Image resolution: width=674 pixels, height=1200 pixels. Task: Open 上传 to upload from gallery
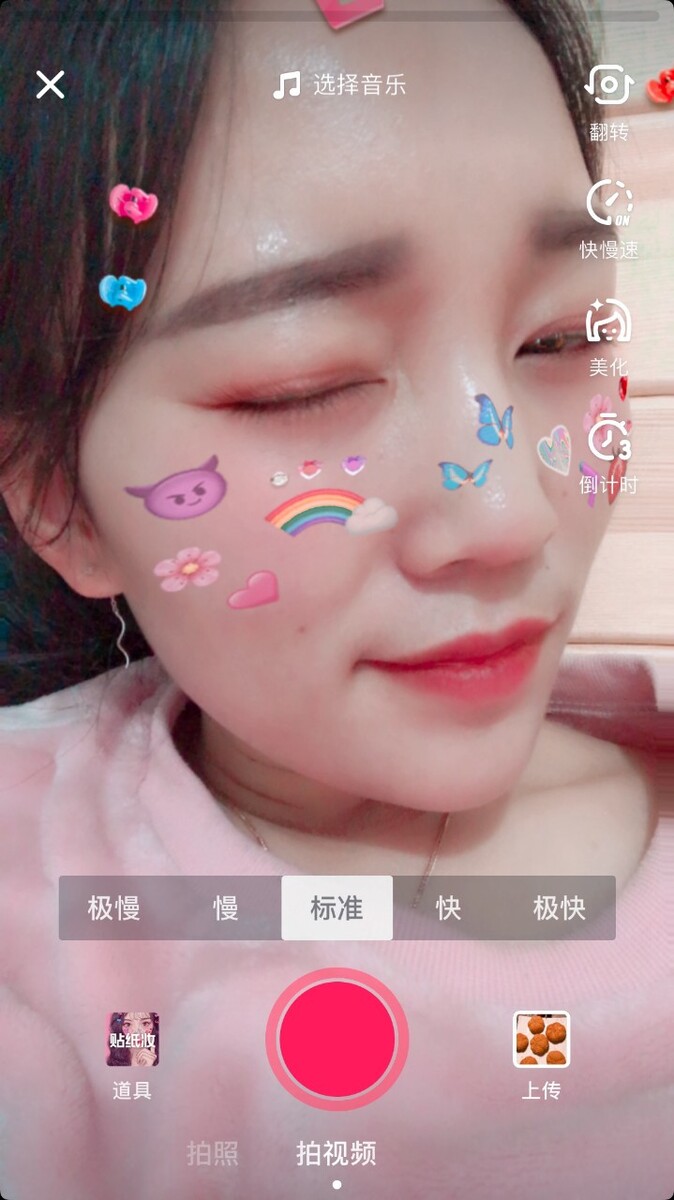pos(541,1055)
